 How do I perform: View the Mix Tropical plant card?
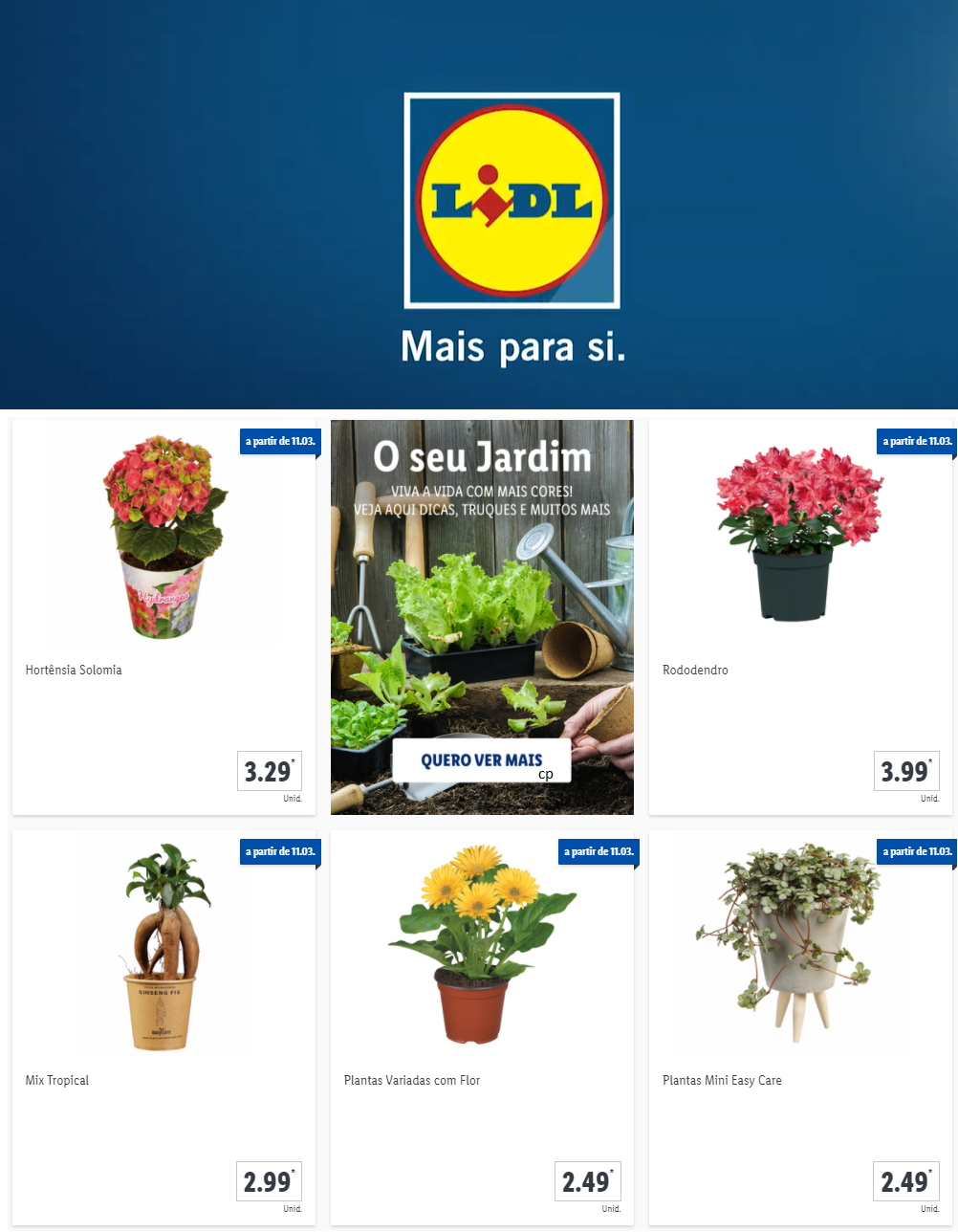(x=163, y=1027)
